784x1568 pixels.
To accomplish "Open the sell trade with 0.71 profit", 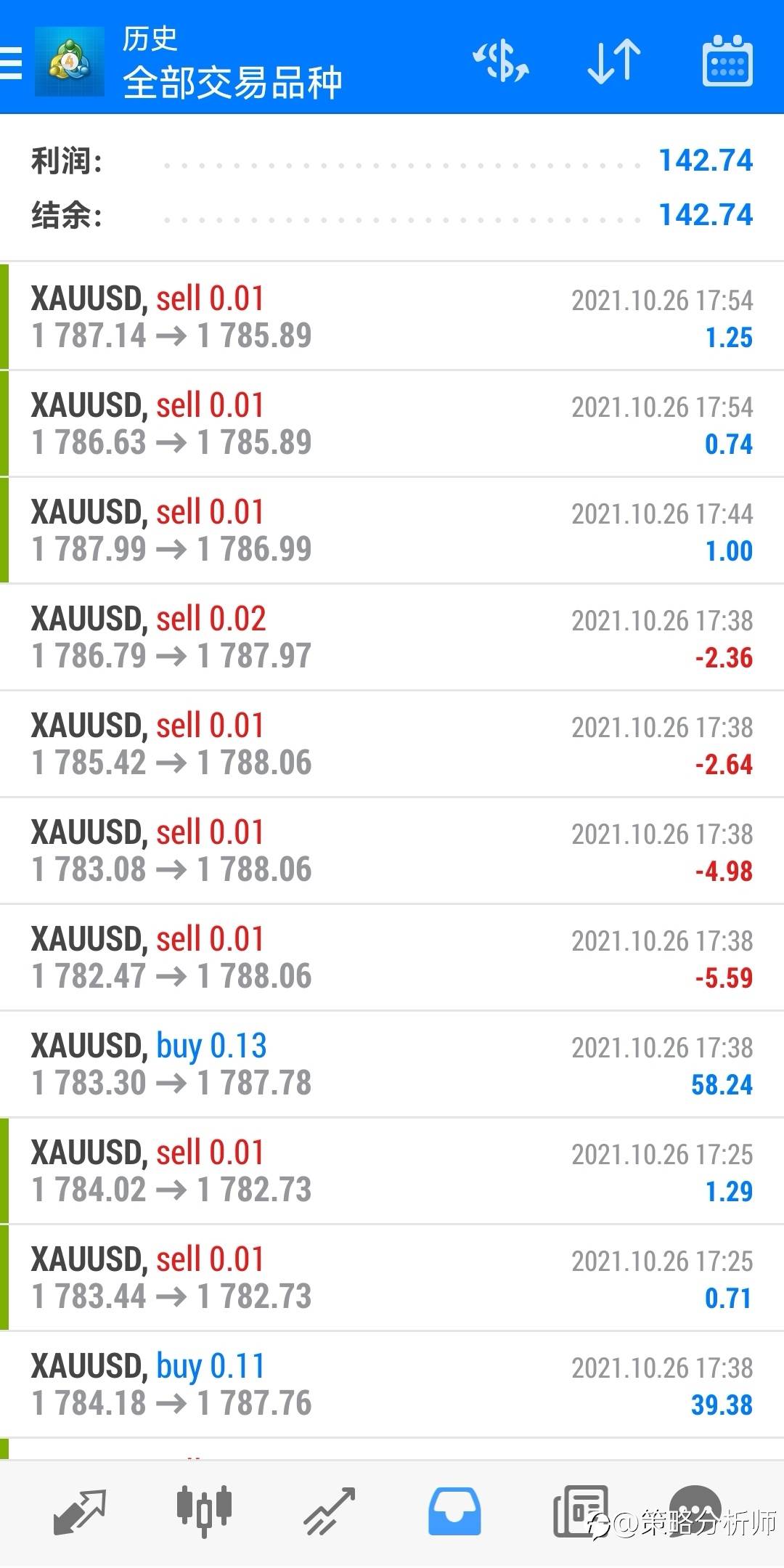I will click(392, 1277).
